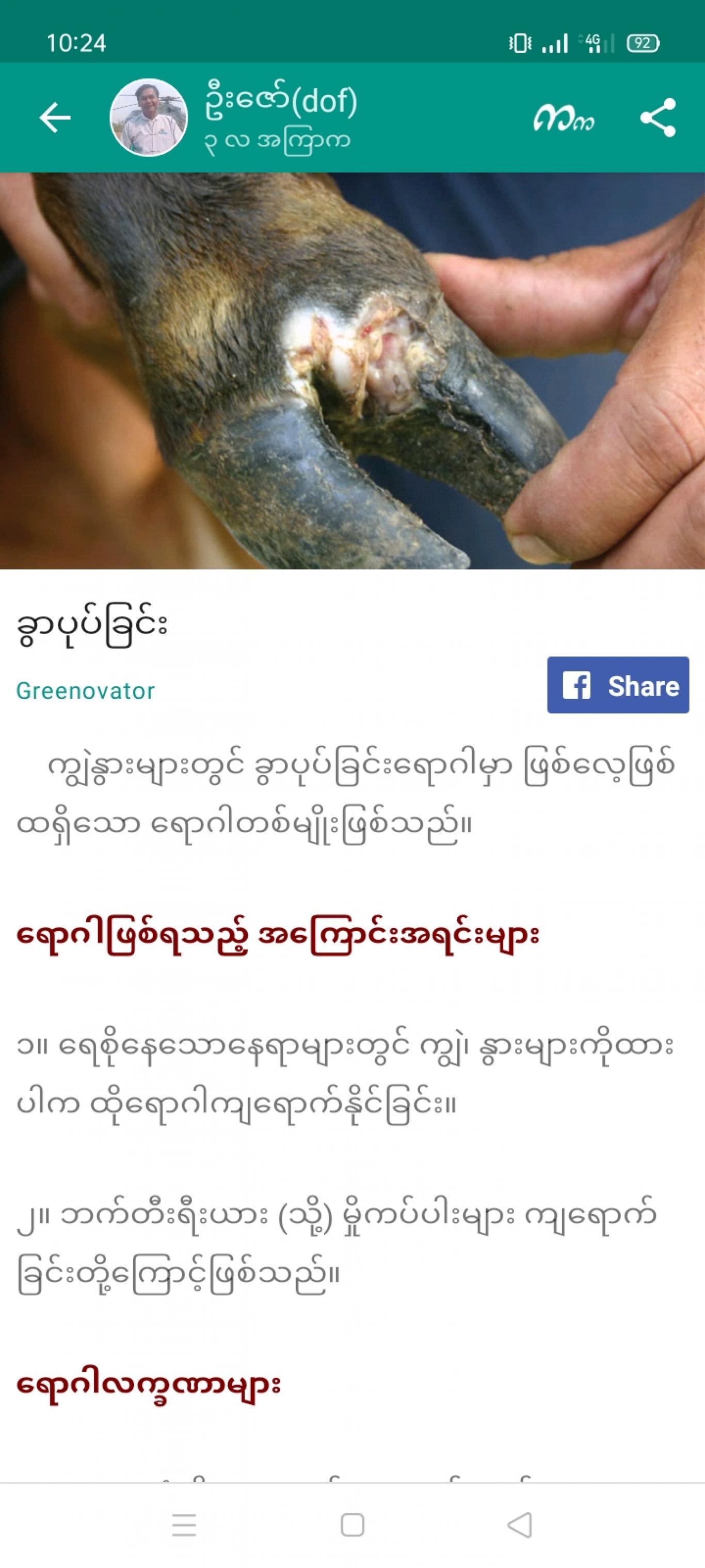The height and width of the screenshot is (1568, 705).
Task: Open the author's profile picture
Action: pyautogui.click(x=149, y=117)
